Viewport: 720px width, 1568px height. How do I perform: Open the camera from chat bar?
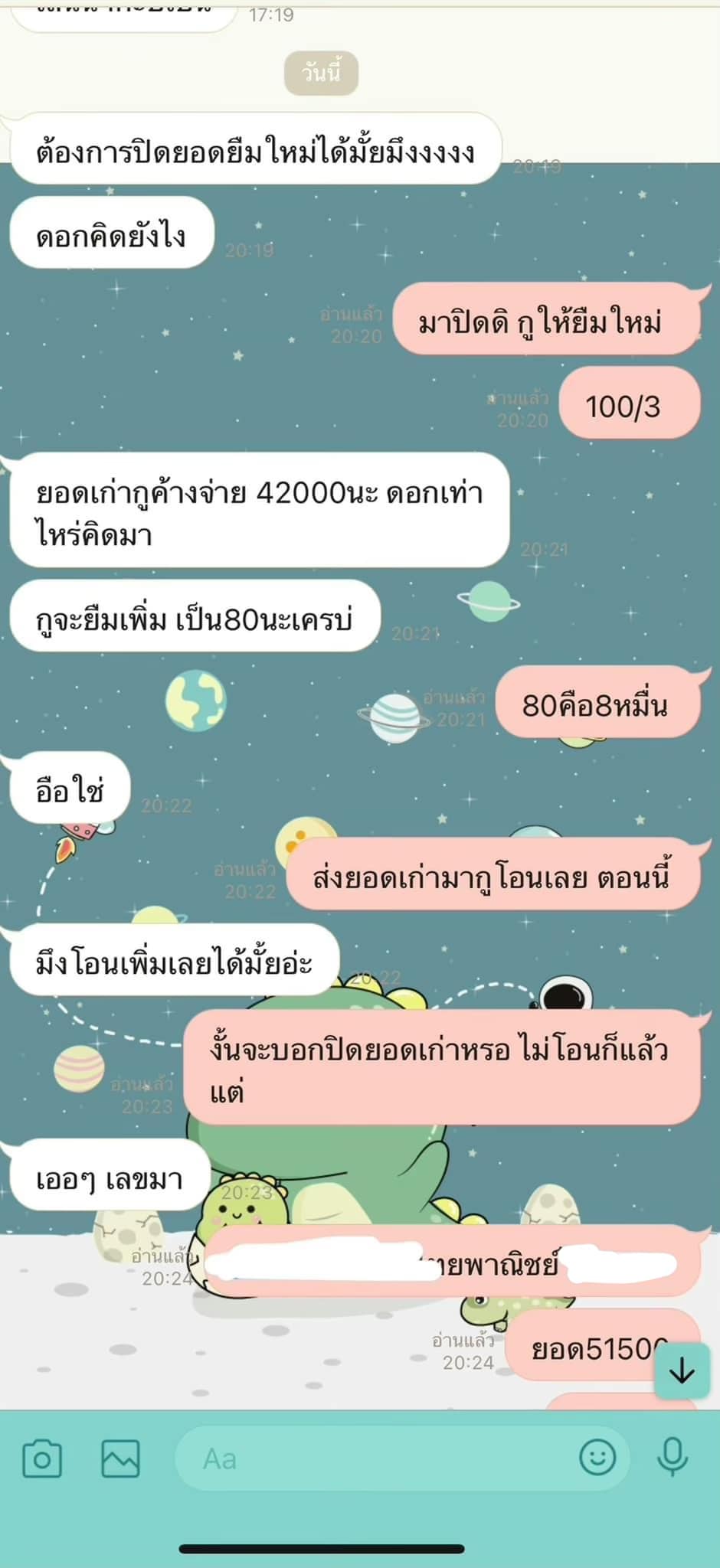click(x=42, y=1459)
